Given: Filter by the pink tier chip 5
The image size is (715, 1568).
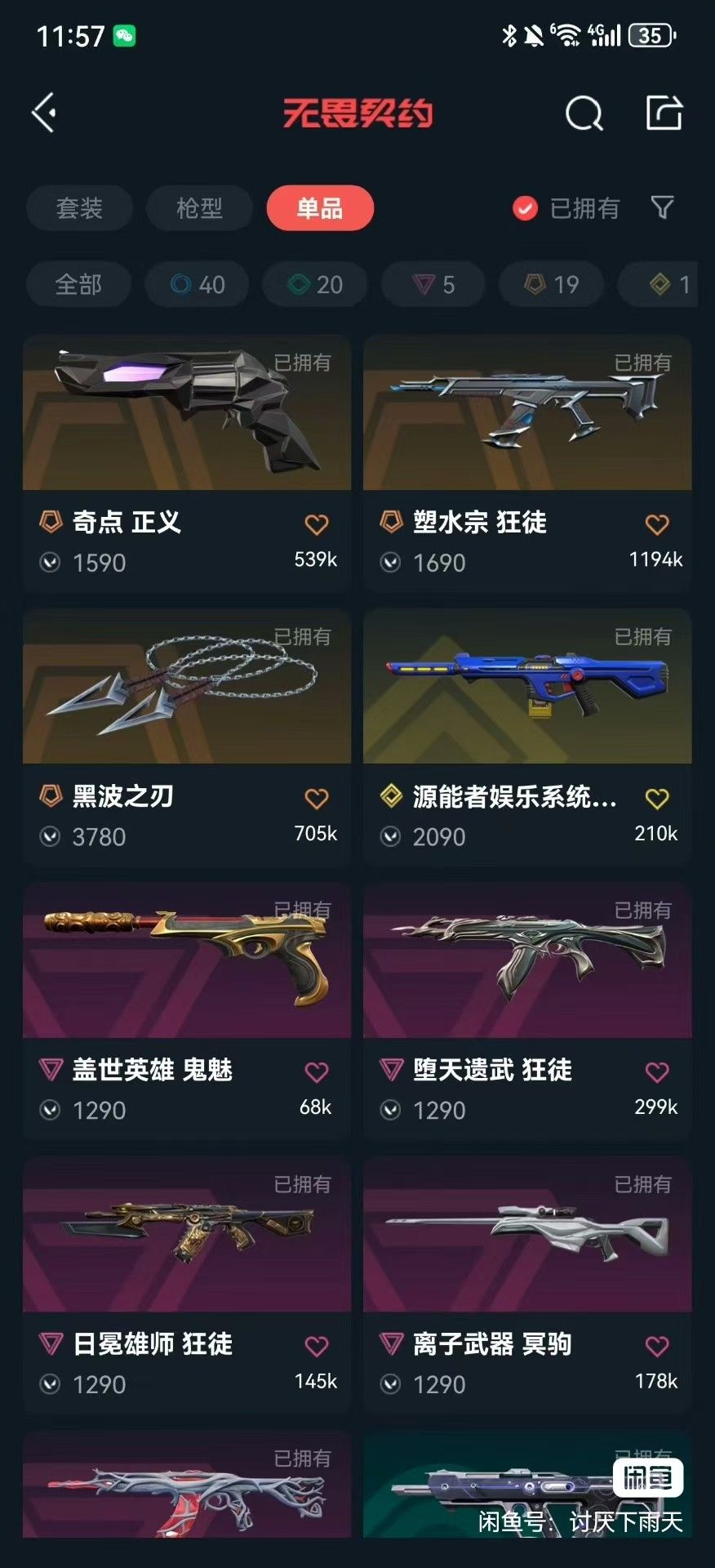Looking at the screenshot, I should coord(433,284).
